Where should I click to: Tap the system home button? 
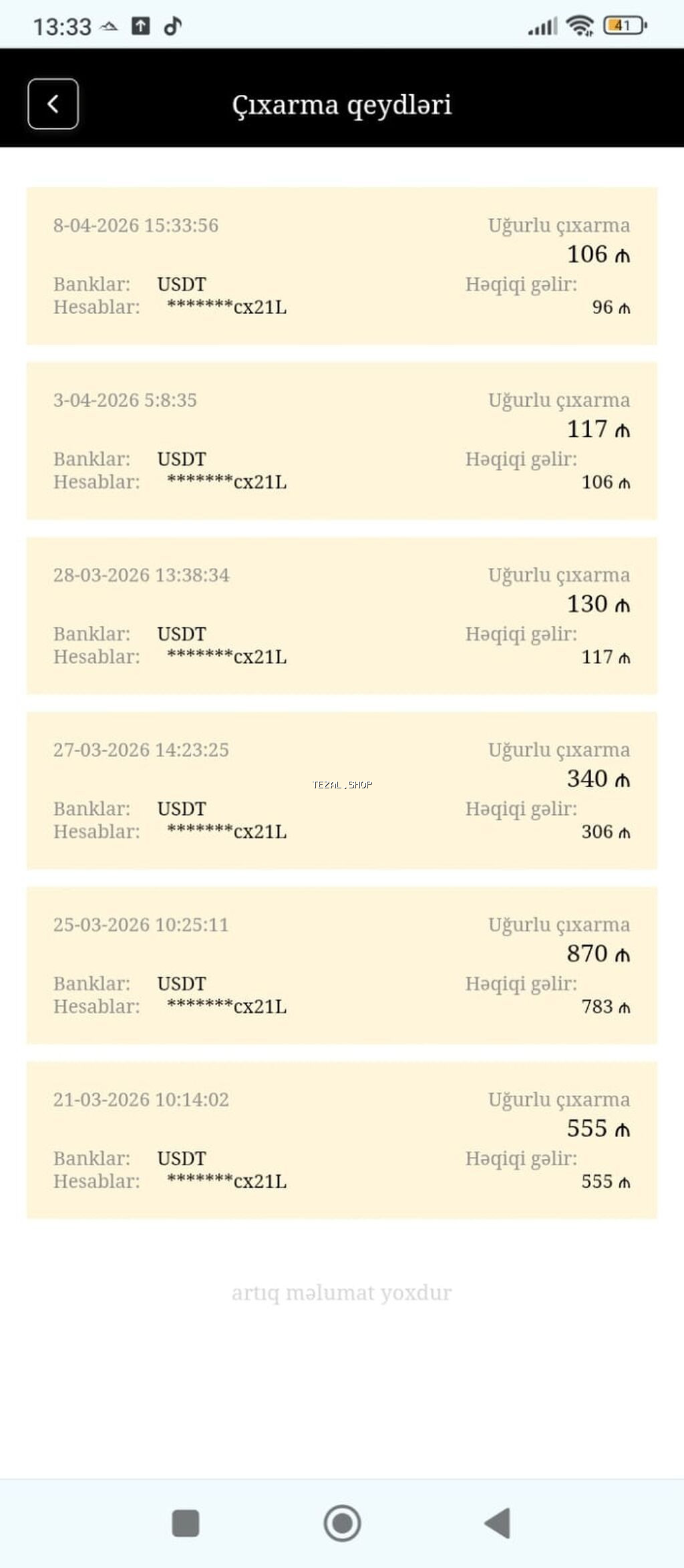[342, 1523]
